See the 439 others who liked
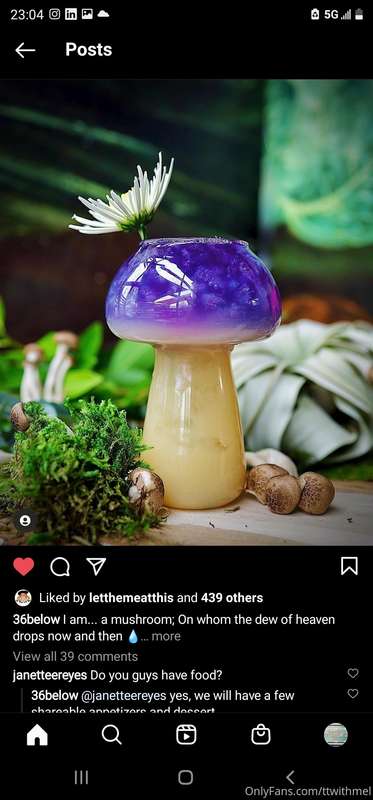The height and width of the screenshot is (800, 373). (x=232, y=597)
